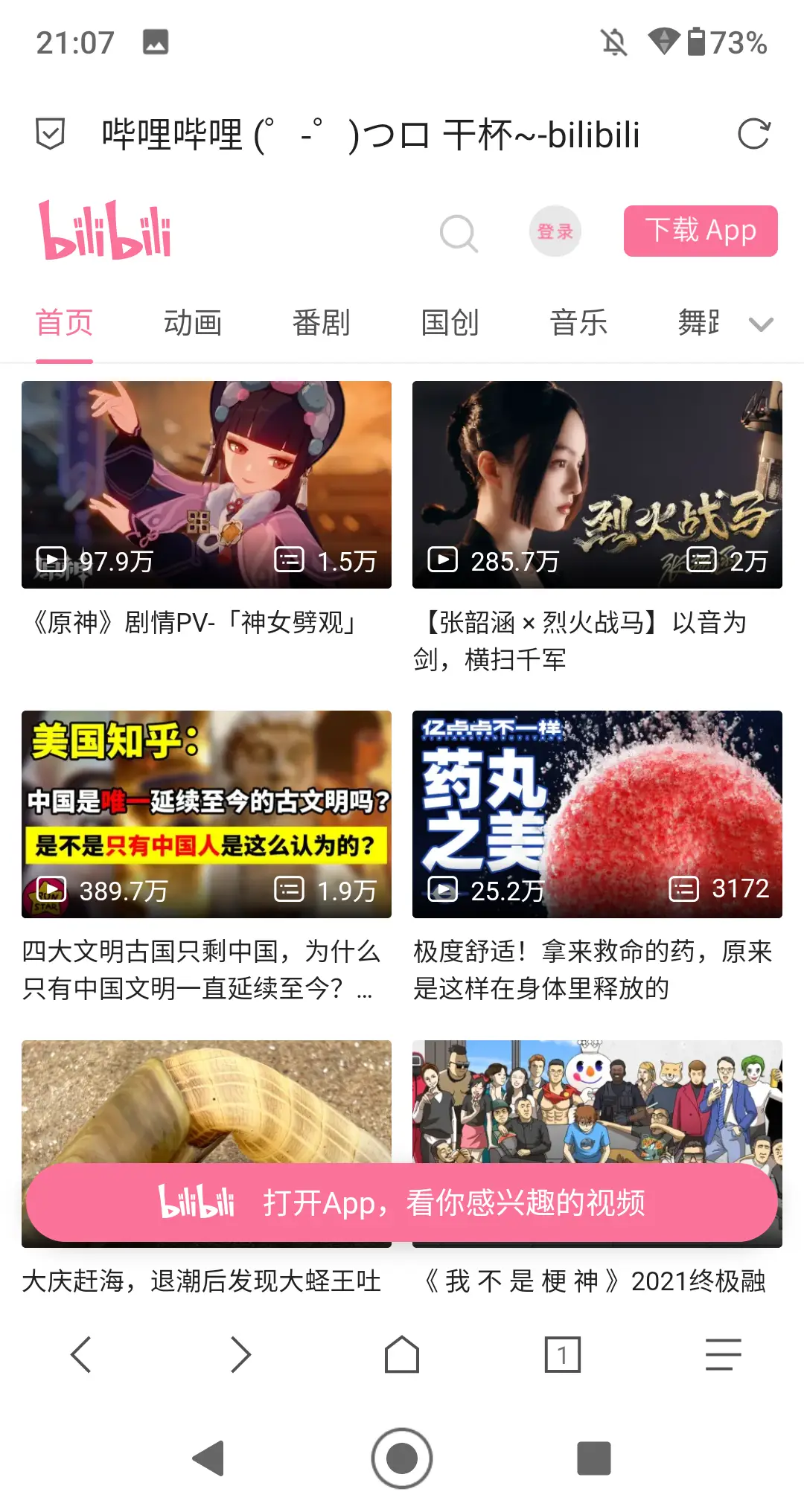804x1512 pixels.
Task: Go back to the previous browser page
Action: coord(80,1354)
